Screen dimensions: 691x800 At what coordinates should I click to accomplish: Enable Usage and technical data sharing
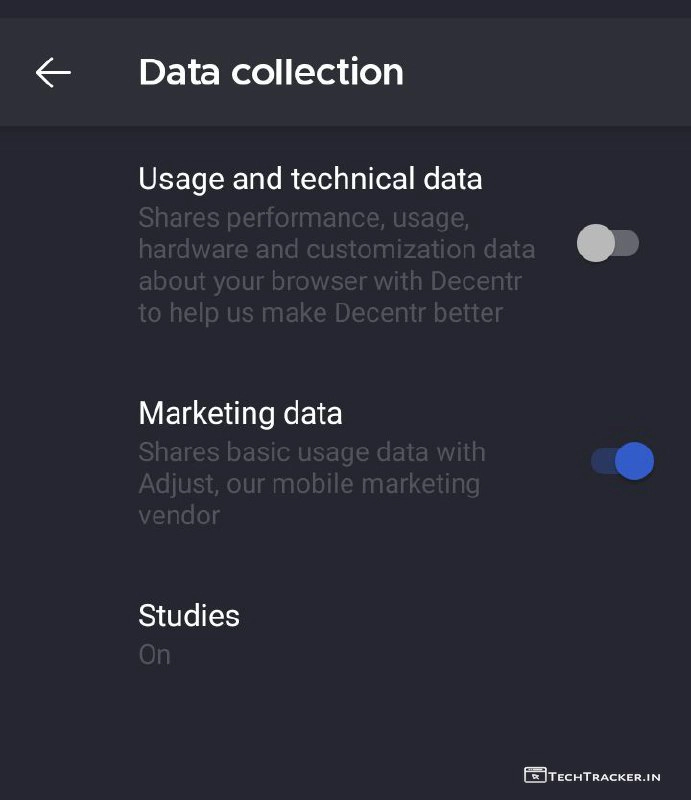(607, 243)
